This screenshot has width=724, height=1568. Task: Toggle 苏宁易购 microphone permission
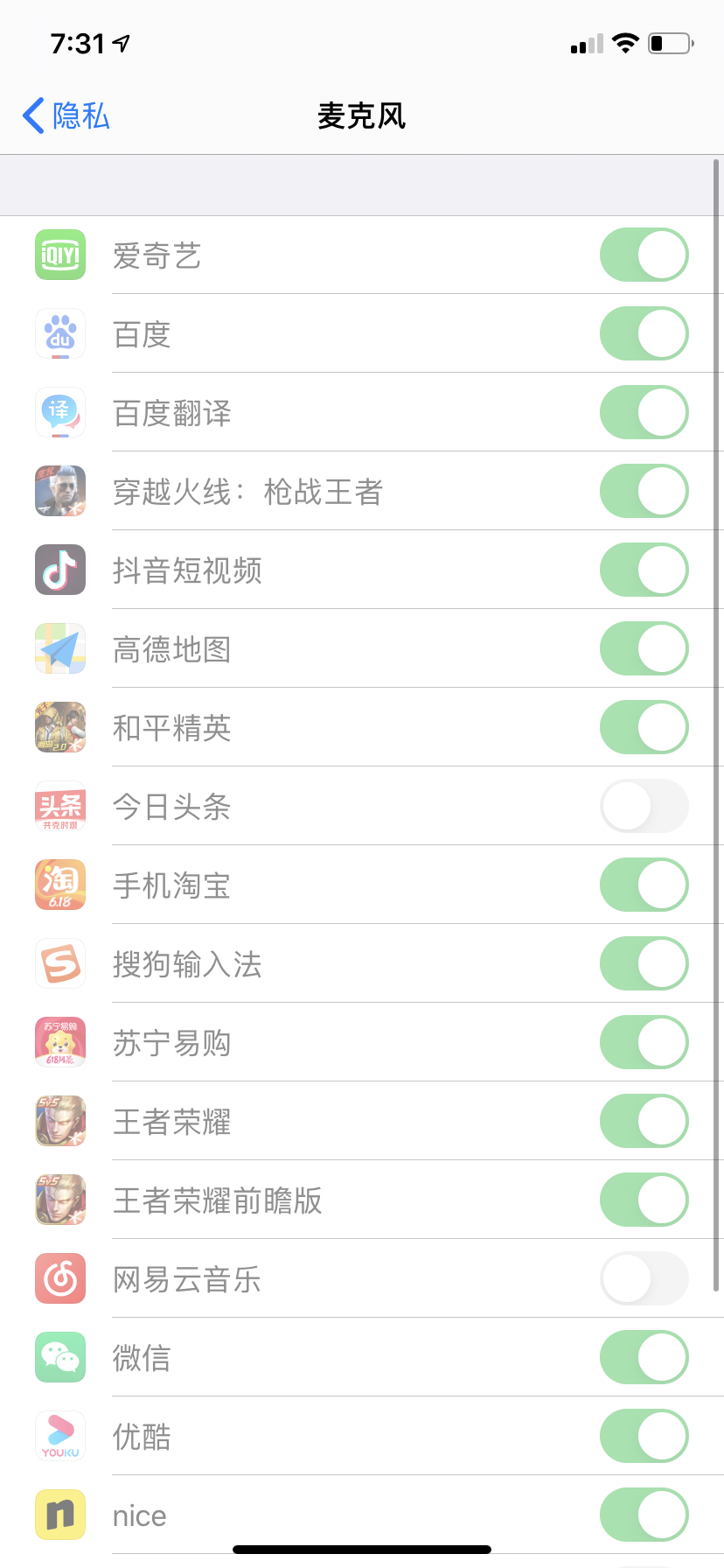644,1042
